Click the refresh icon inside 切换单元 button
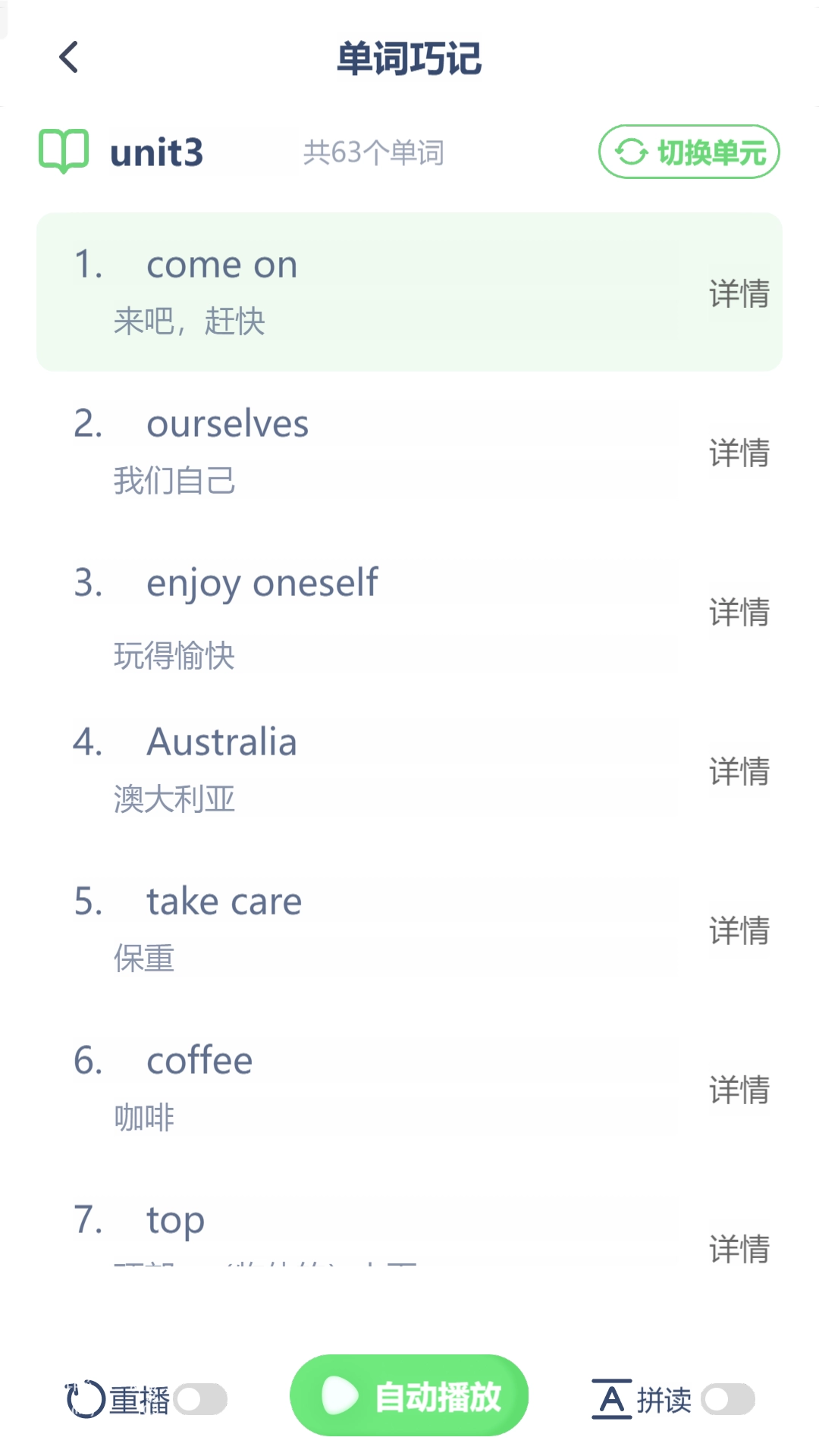819x1456 pixels. click(x=631, y=151)
